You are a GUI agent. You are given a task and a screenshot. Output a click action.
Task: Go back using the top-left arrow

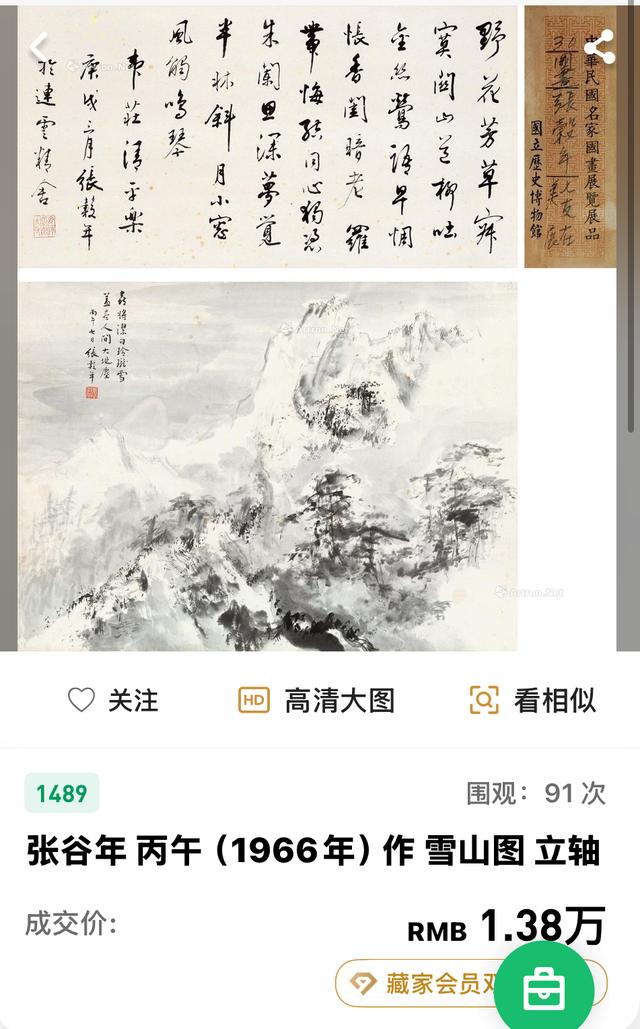point(38,46)
